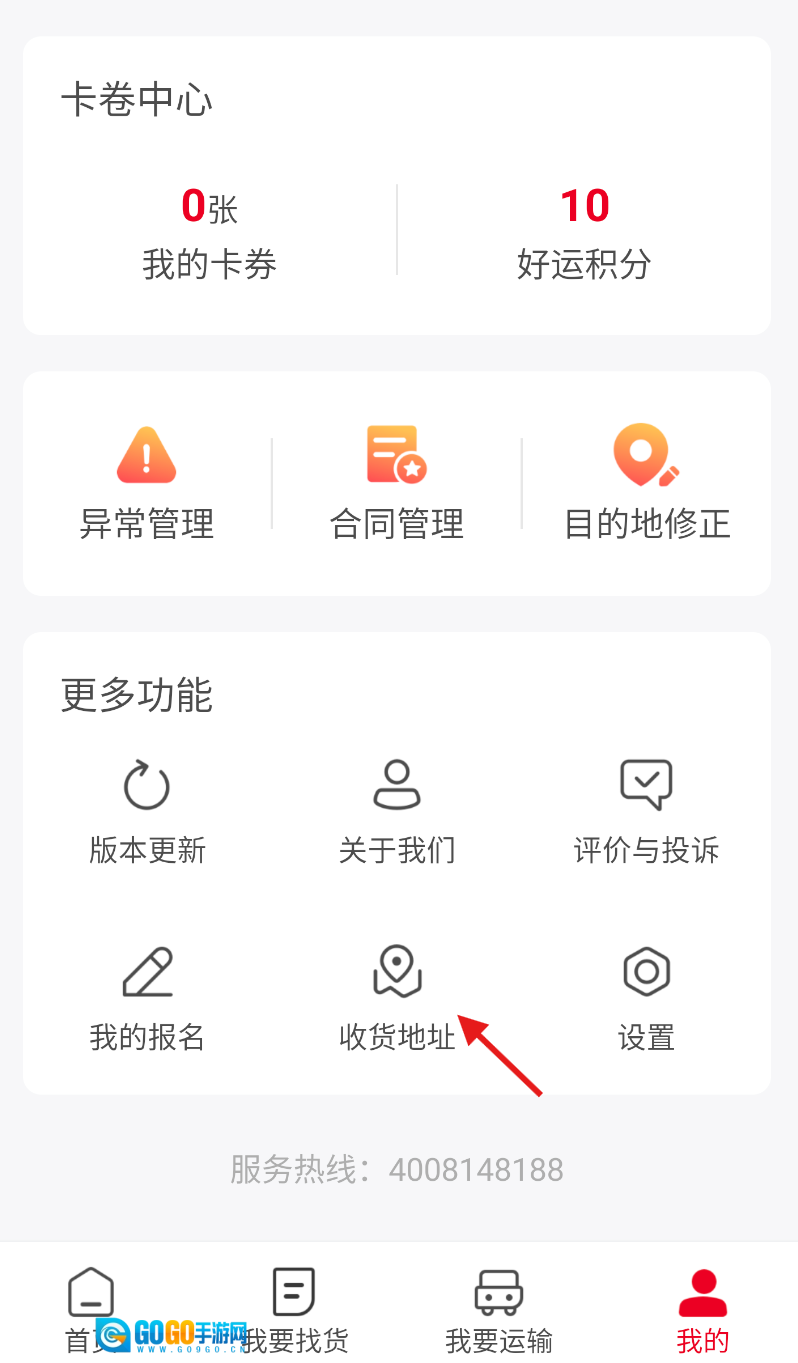
Task: Open 我的卡券 card coupons
Action: point(209,232)
